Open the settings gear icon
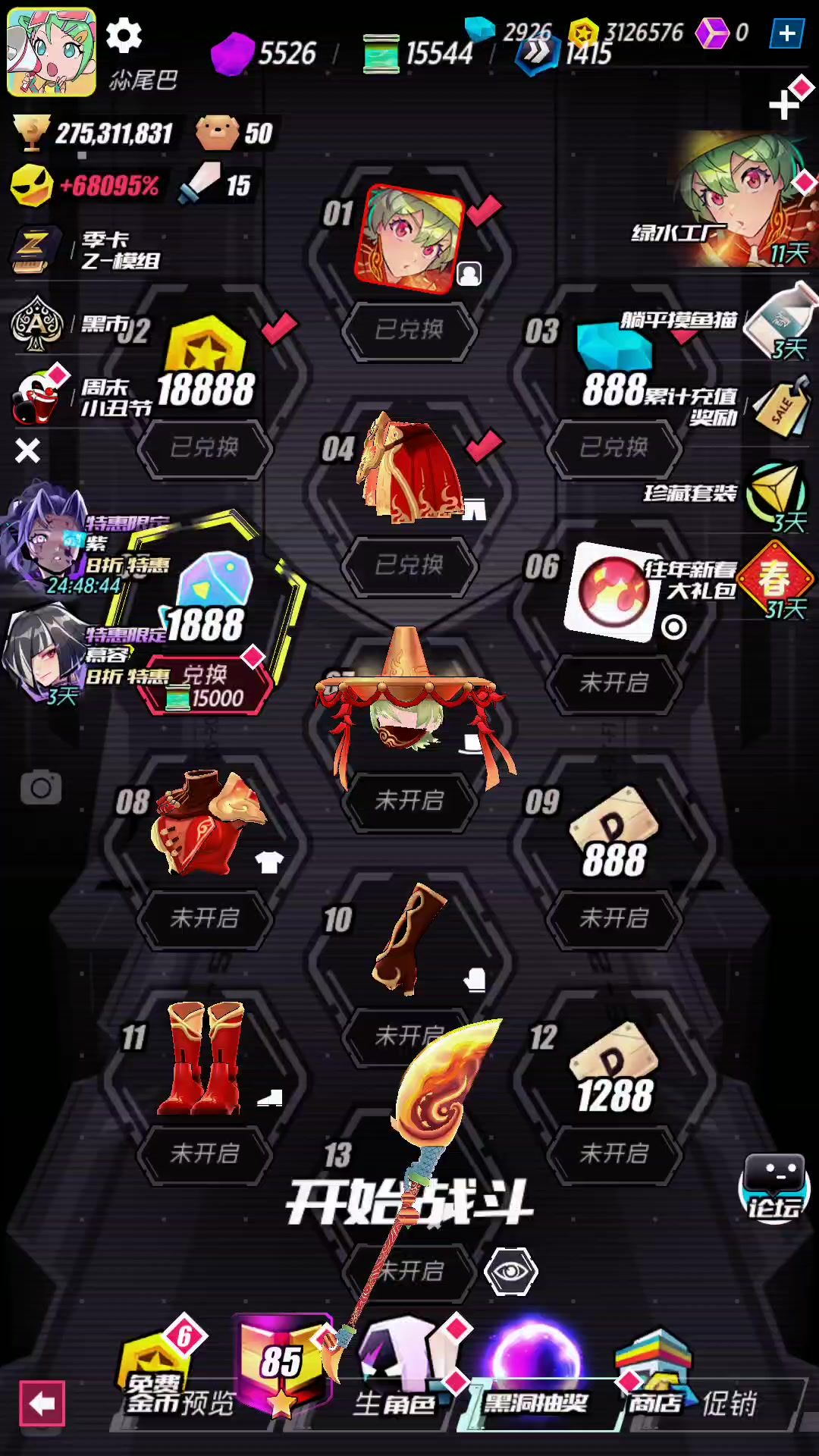The height and width of the screenshot is (1456, 819). pyautogui.click(x=124, y=36)
